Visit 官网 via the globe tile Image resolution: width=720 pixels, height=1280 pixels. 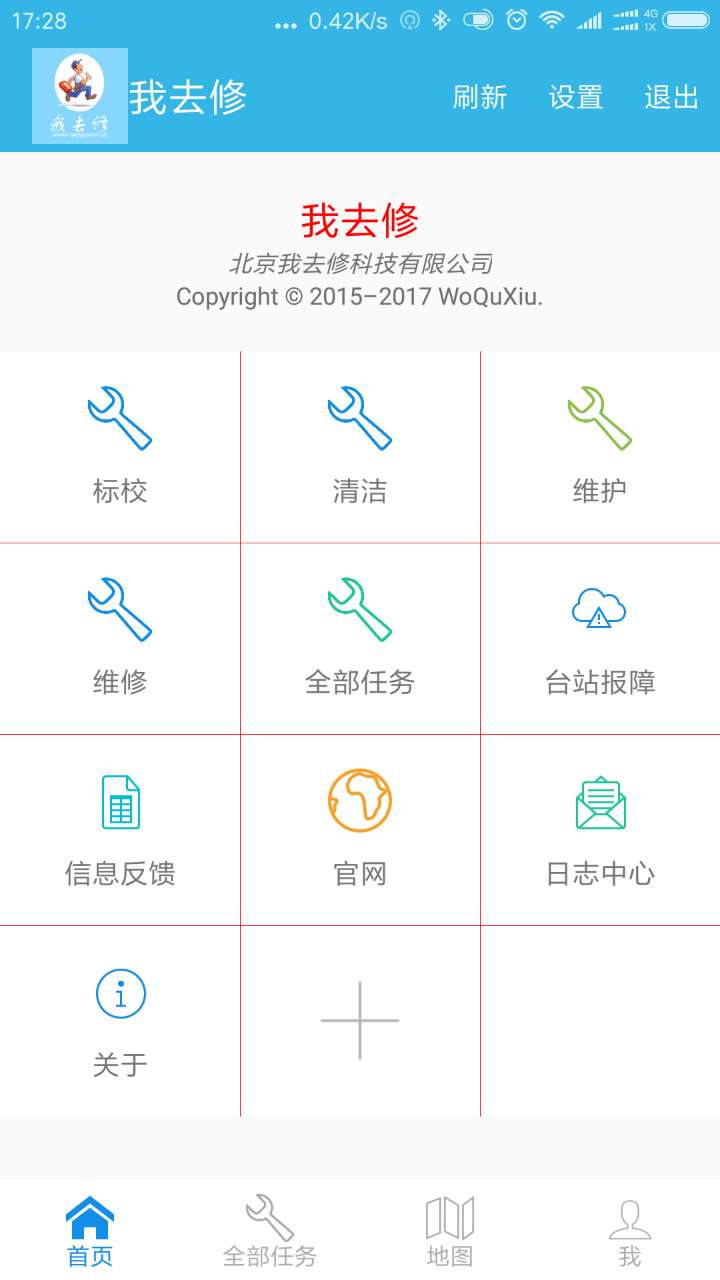coord(360,830)
